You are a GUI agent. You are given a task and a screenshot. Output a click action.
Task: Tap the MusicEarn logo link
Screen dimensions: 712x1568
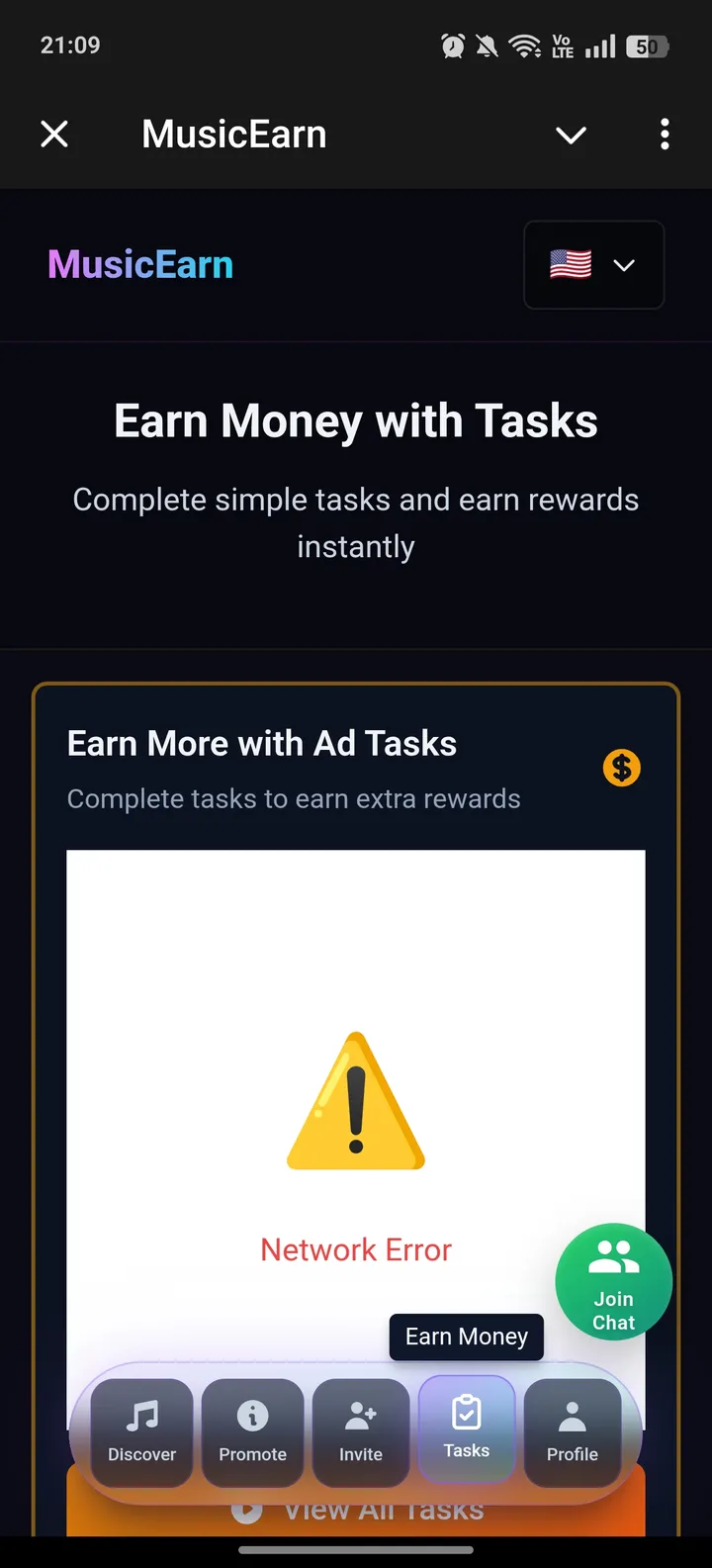coord(140,265)
